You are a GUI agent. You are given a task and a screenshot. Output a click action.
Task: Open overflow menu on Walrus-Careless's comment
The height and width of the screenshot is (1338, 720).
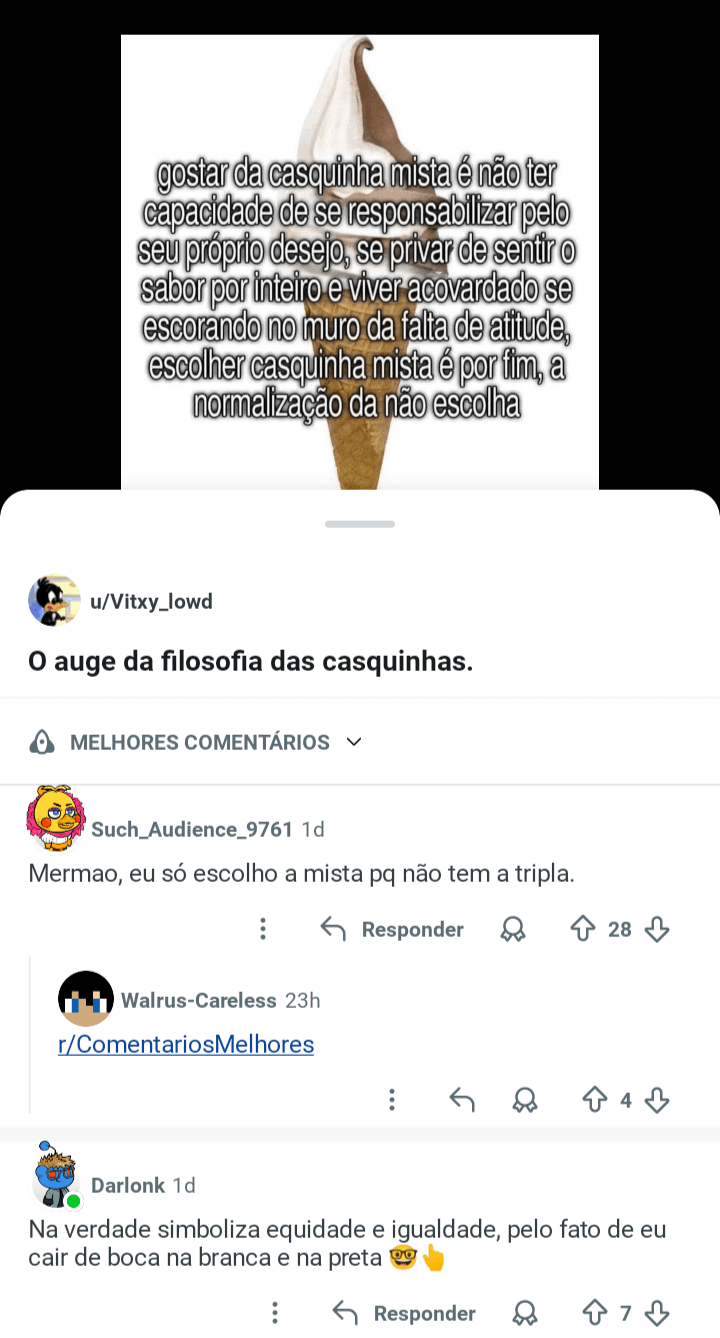coord(392,1101)
